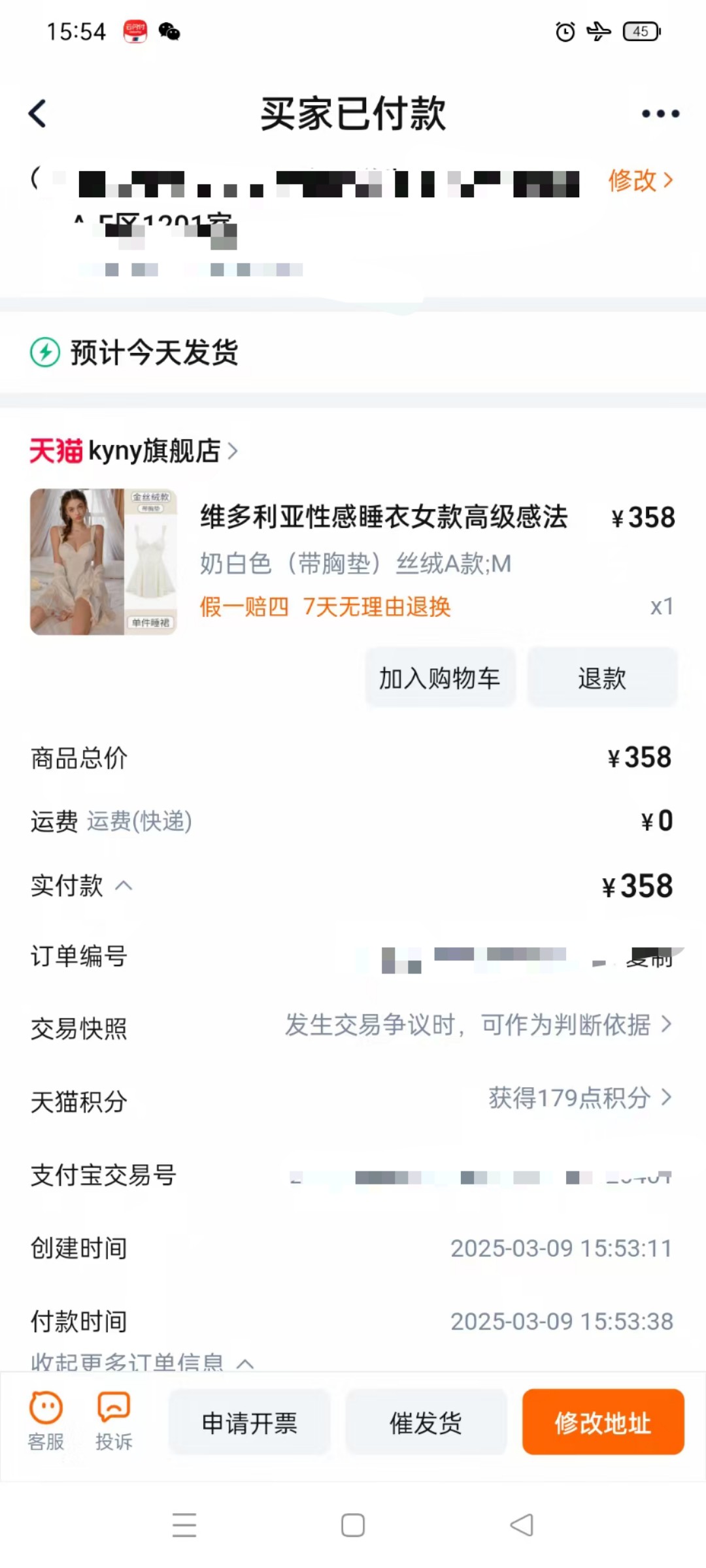Open system recent apps menu
This screenshot has height=1568, width=706.
coord(184,1526)
